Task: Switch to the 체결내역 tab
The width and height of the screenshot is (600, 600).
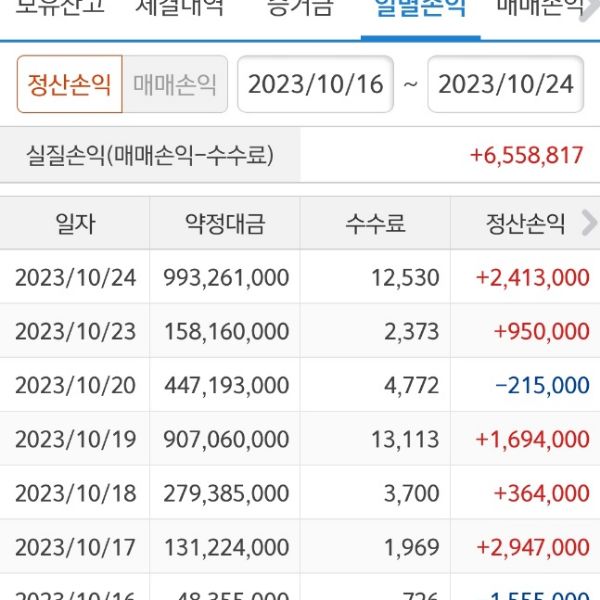Action: coord(178,10)
